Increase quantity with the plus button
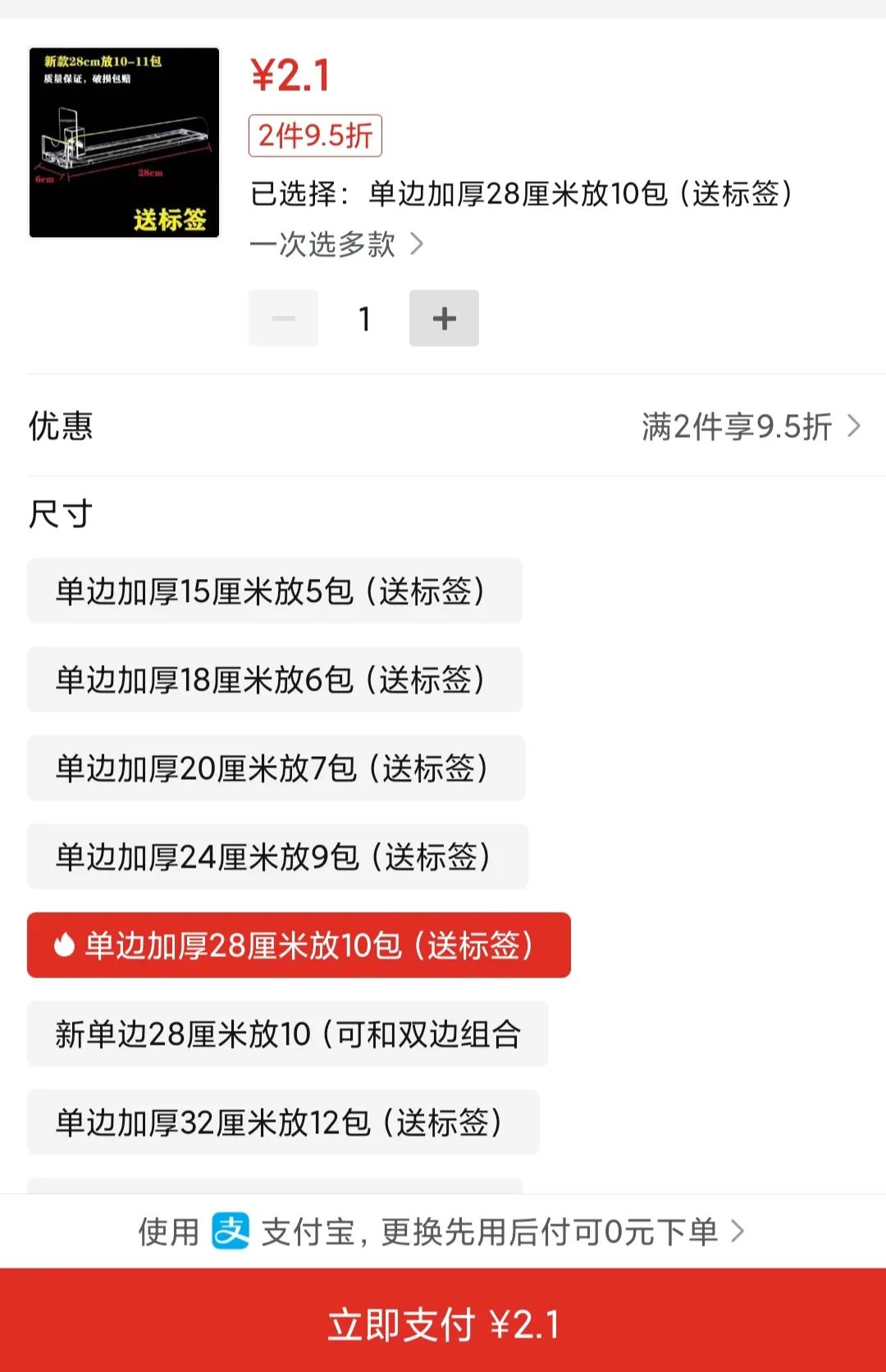Image resolution: width=886 pixels, height=1372 pixels. tap(444, 318)
